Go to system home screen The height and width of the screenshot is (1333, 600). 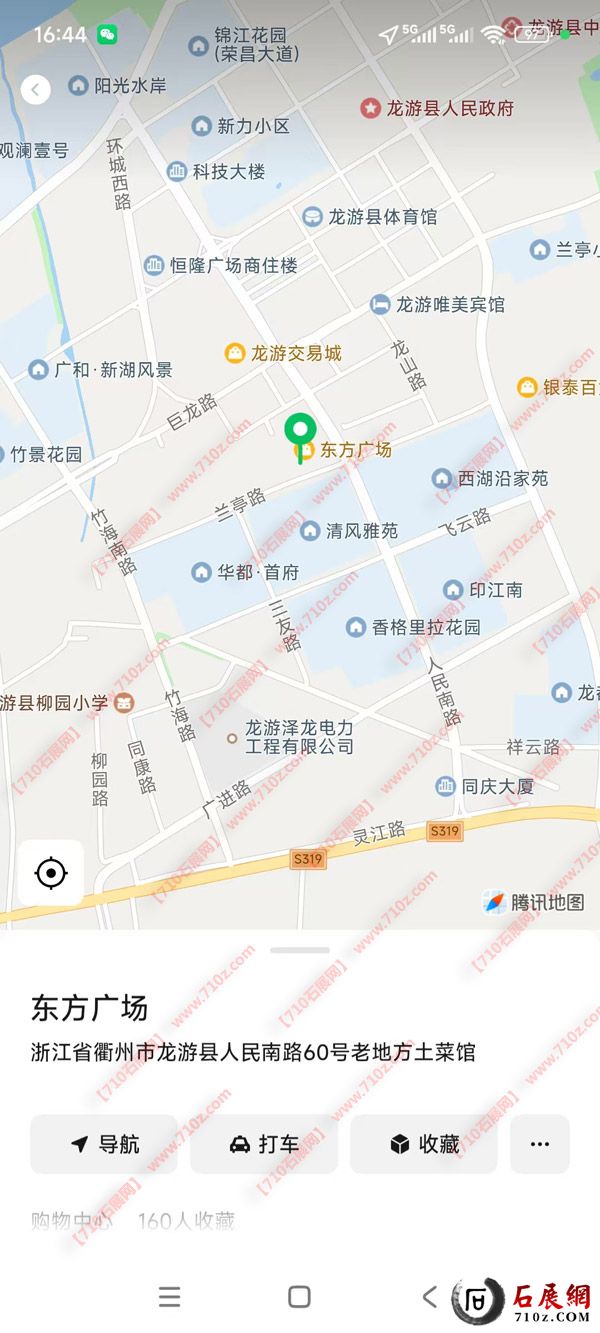tap(299, 1297)
